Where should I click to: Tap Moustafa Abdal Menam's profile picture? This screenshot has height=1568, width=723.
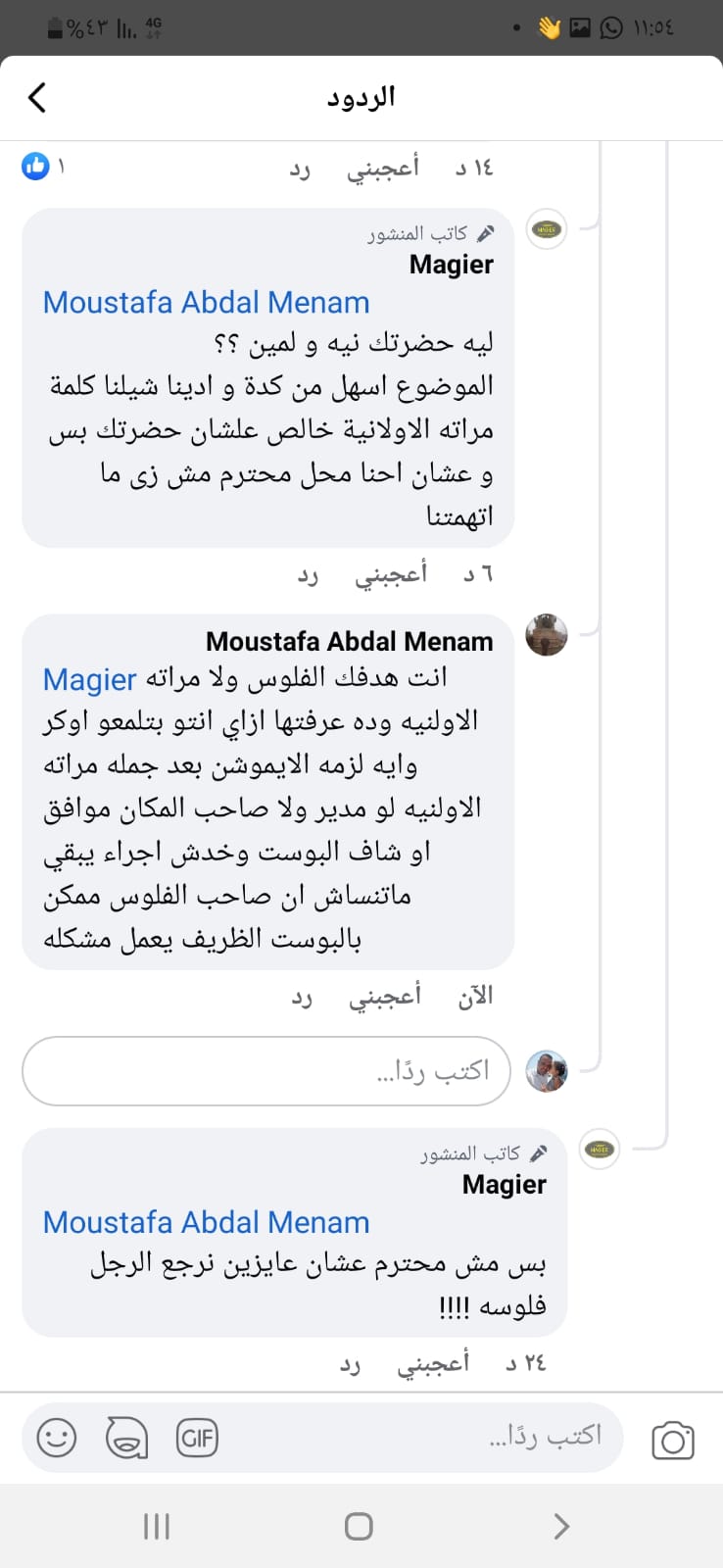[x=546, y=635]
